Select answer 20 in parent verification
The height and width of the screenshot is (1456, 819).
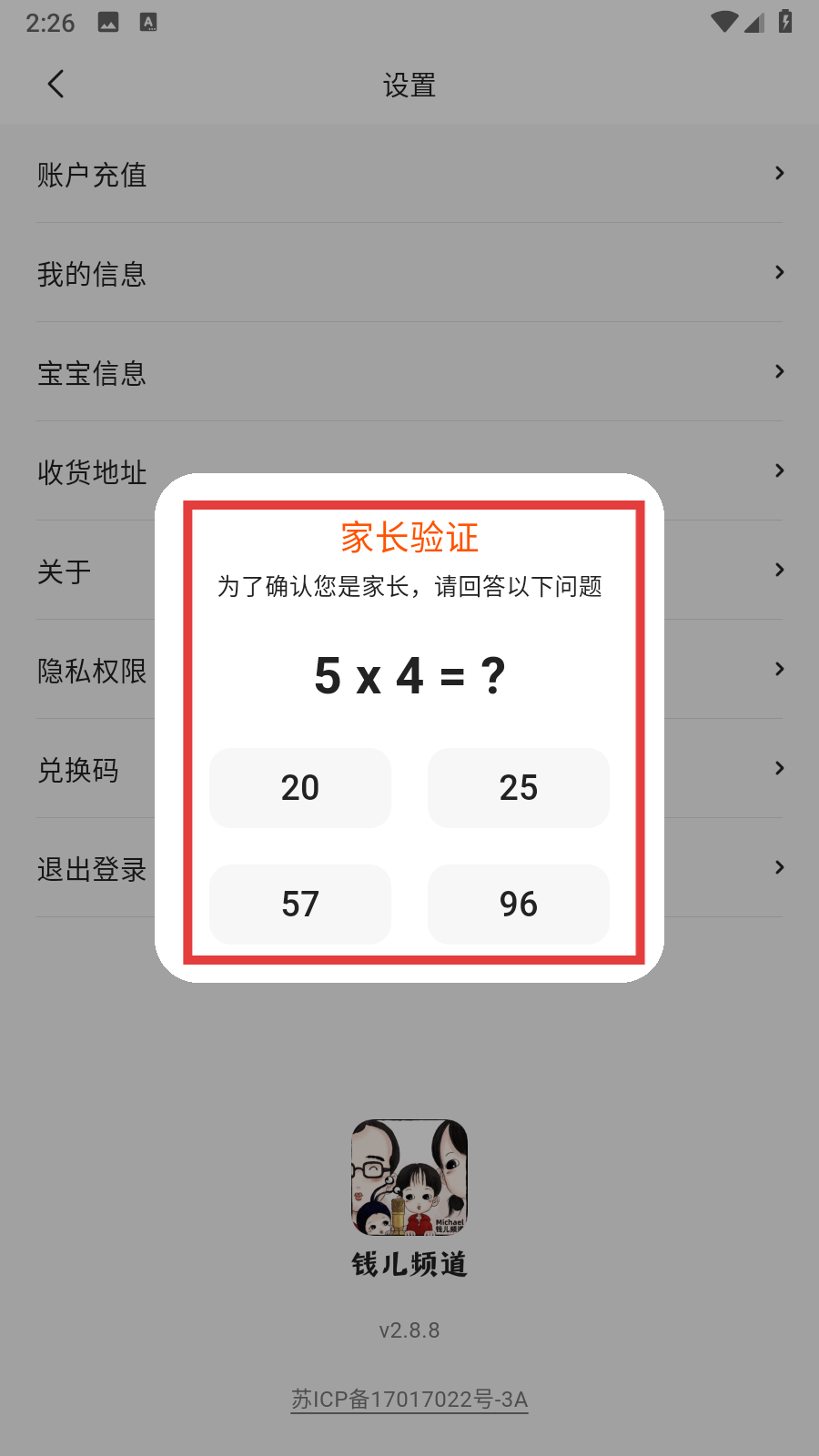(300, 788)
